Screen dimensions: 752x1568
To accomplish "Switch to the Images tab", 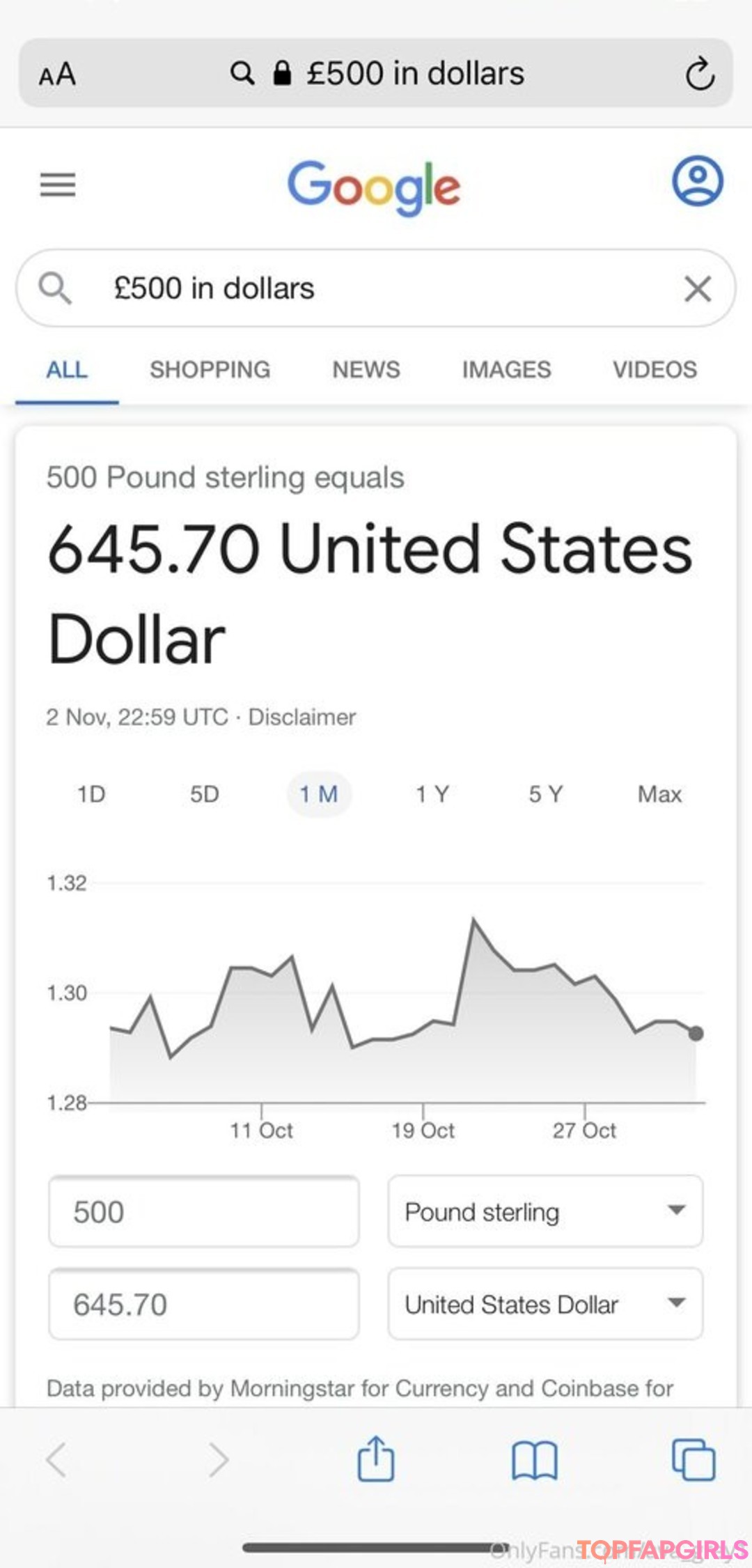I will (x=506, y=369).
